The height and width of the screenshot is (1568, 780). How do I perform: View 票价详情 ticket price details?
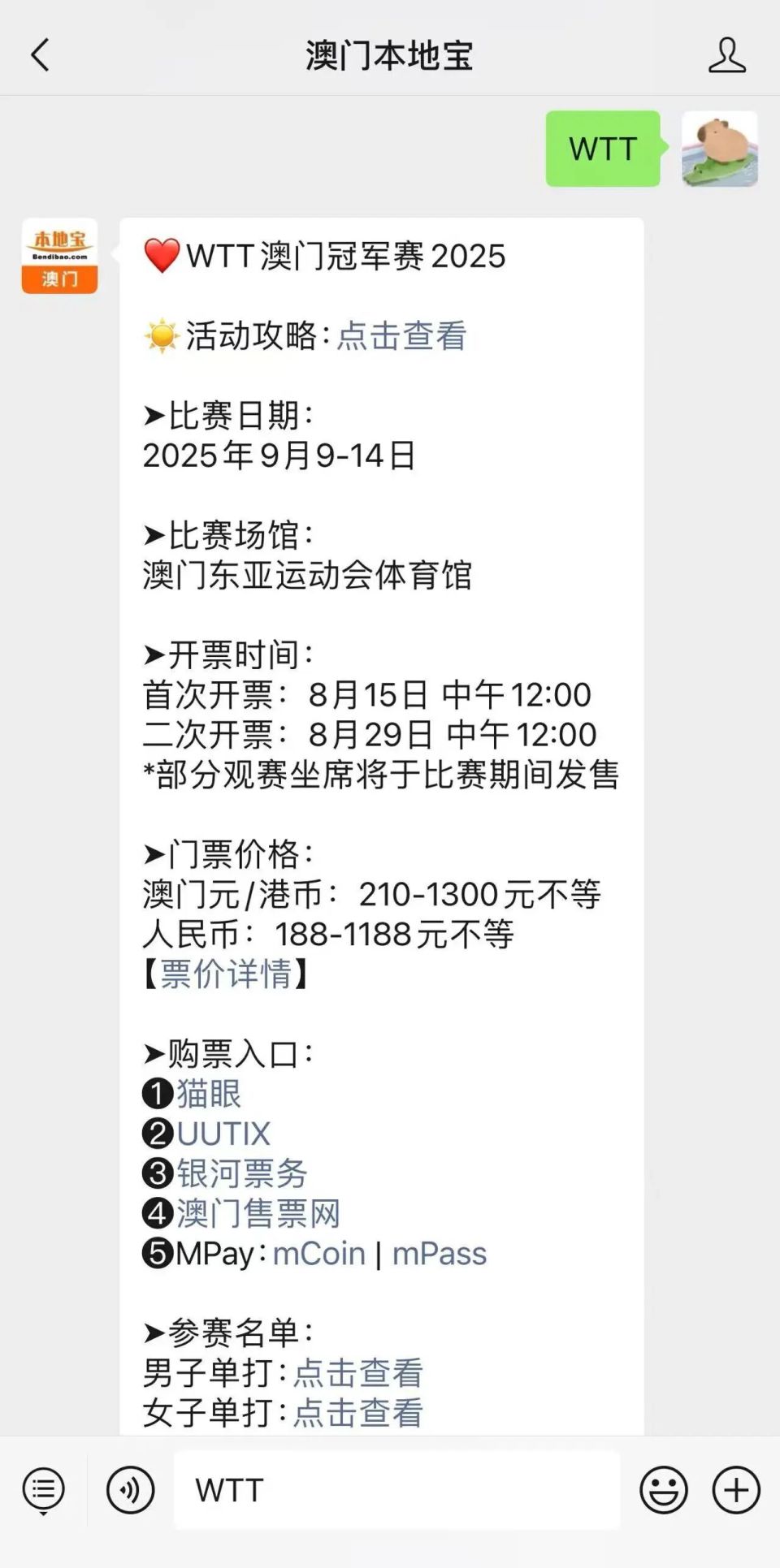(226, 974)
